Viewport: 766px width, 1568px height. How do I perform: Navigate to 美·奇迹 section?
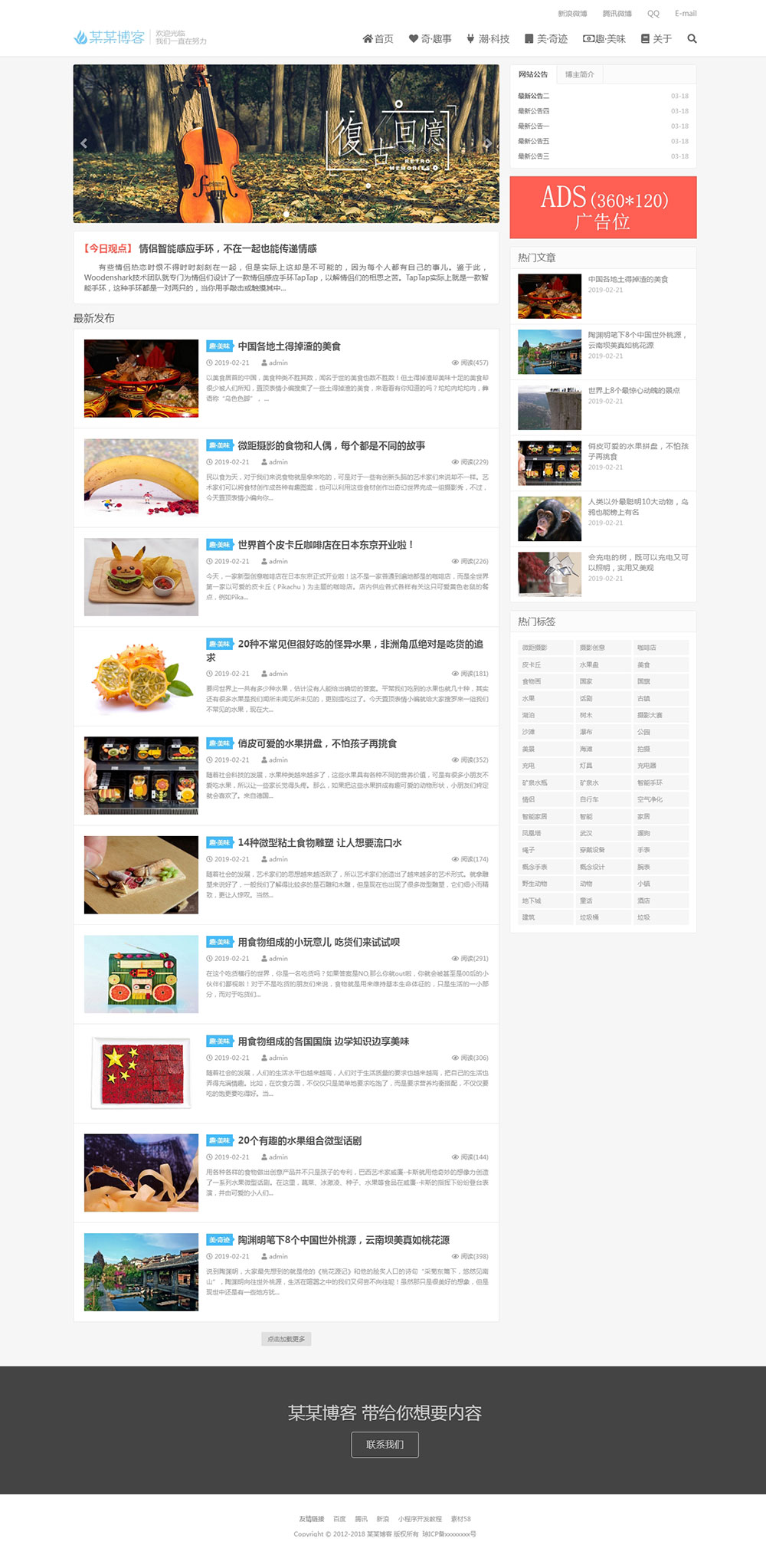click(546, 39)
